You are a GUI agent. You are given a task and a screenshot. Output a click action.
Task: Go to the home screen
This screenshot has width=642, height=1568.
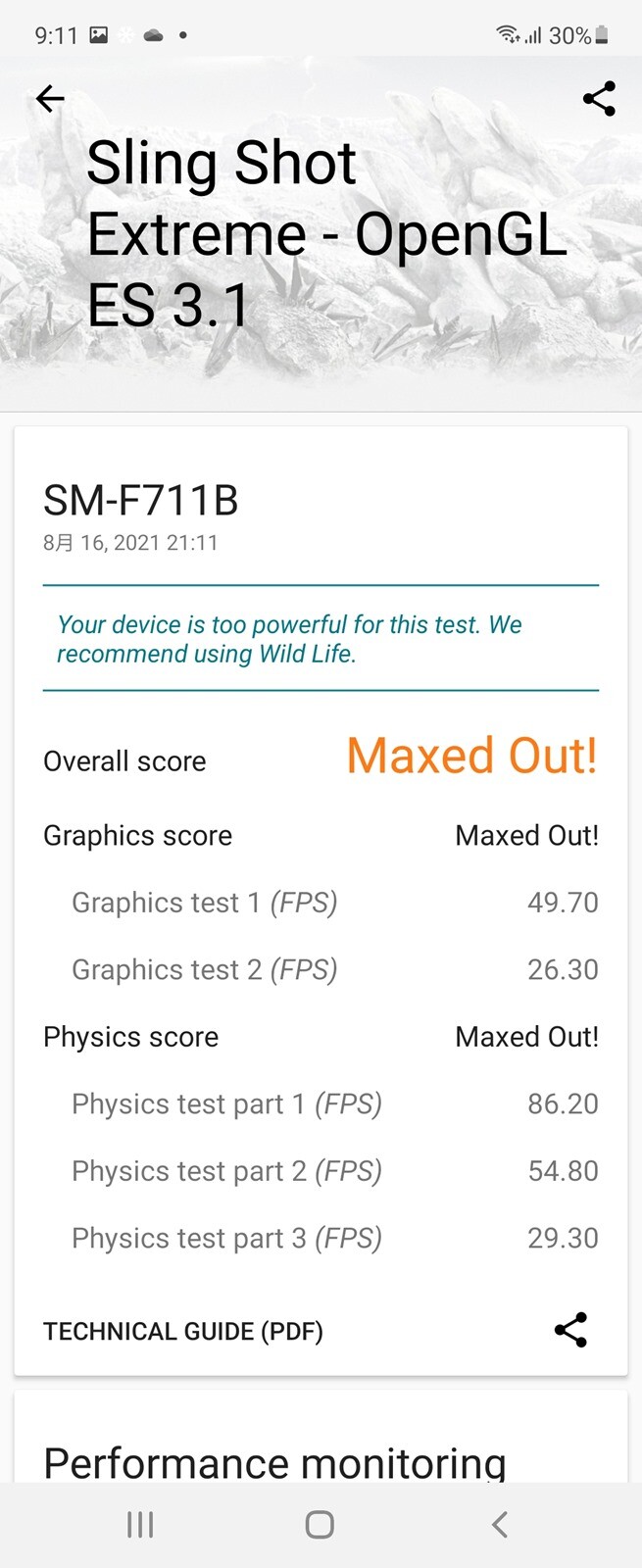pos(320,1524)
